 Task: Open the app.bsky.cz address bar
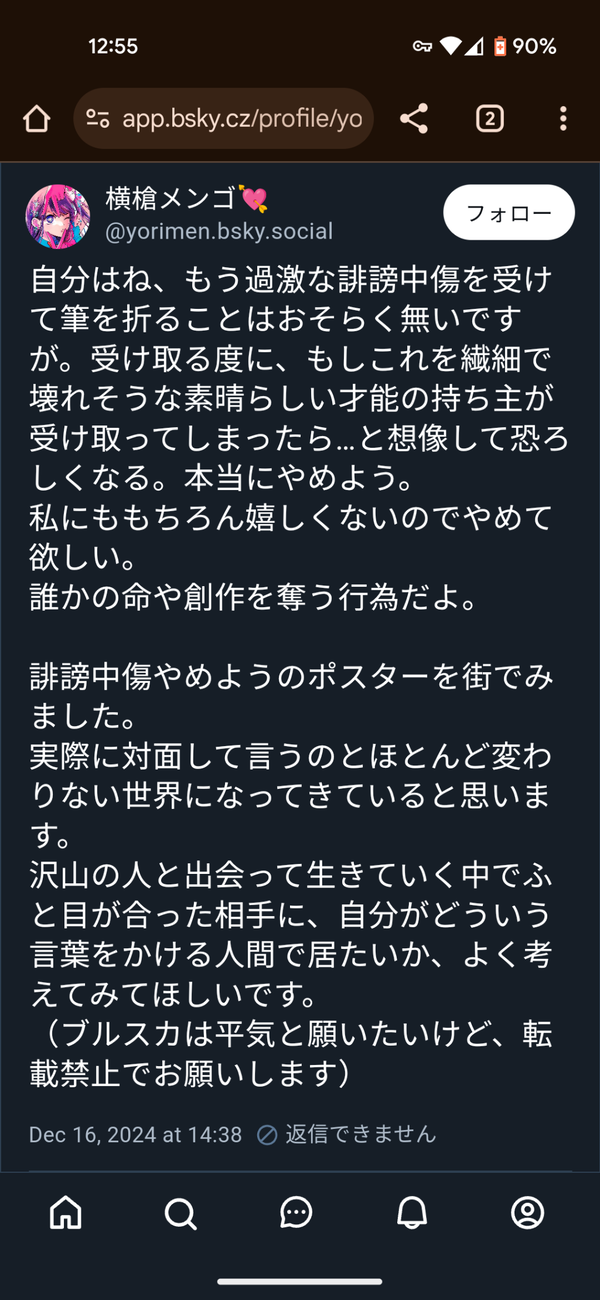(x=224, y=119)
